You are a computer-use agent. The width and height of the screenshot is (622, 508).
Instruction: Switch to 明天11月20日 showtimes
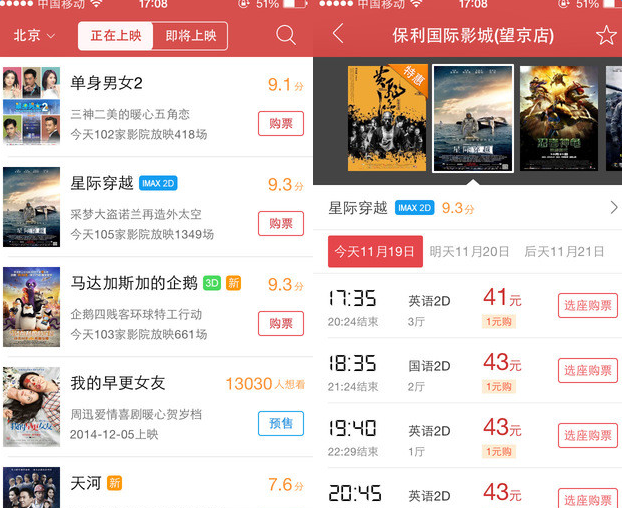pos(469,251)
